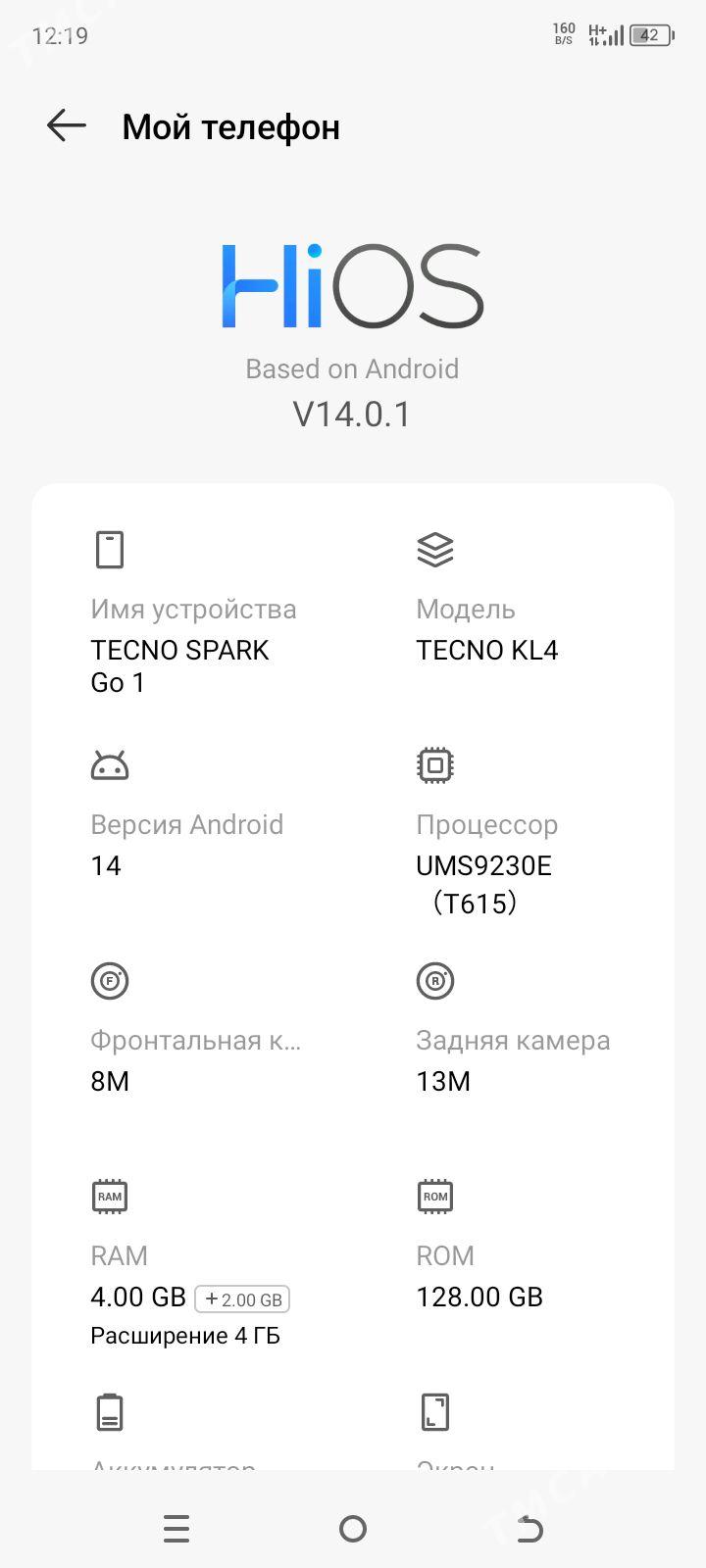Tap the RAM chip icon
Viewport: 706px width, 1568px height.
[x=110, y=1196]
